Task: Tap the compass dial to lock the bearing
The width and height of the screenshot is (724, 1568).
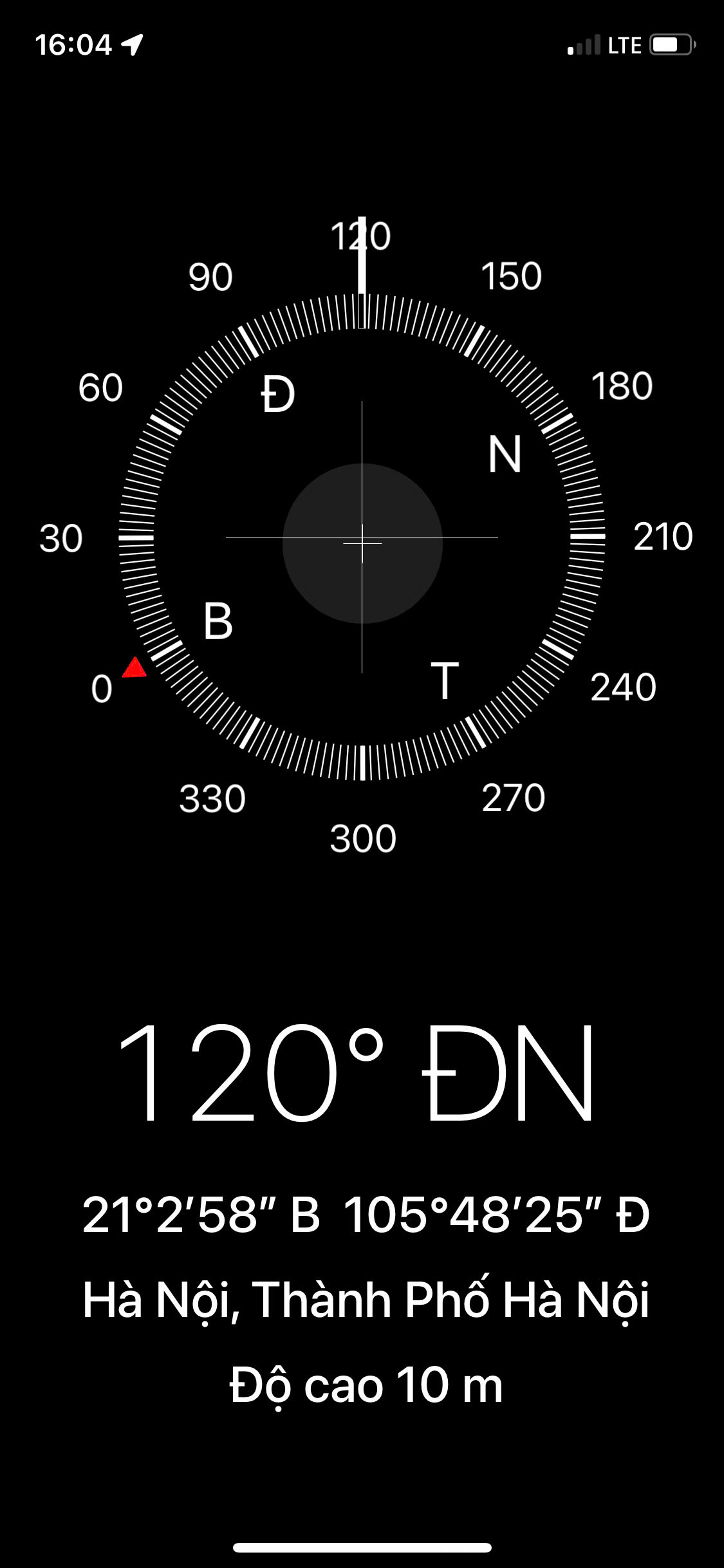Action: tap(362, 537)
